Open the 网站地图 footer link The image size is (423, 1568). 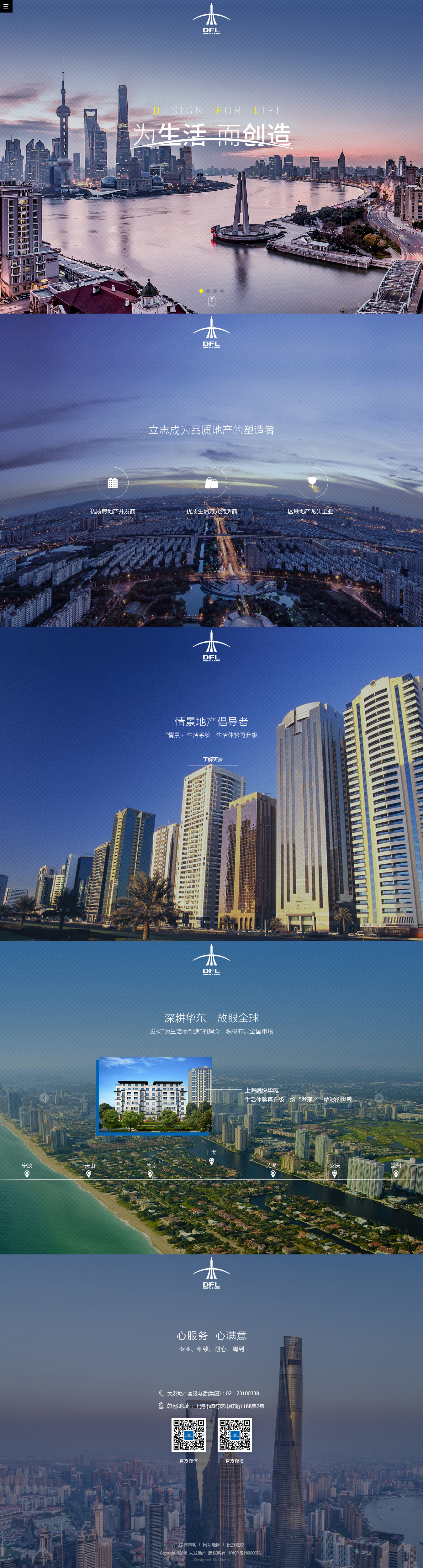click(x=211, y=1544)
